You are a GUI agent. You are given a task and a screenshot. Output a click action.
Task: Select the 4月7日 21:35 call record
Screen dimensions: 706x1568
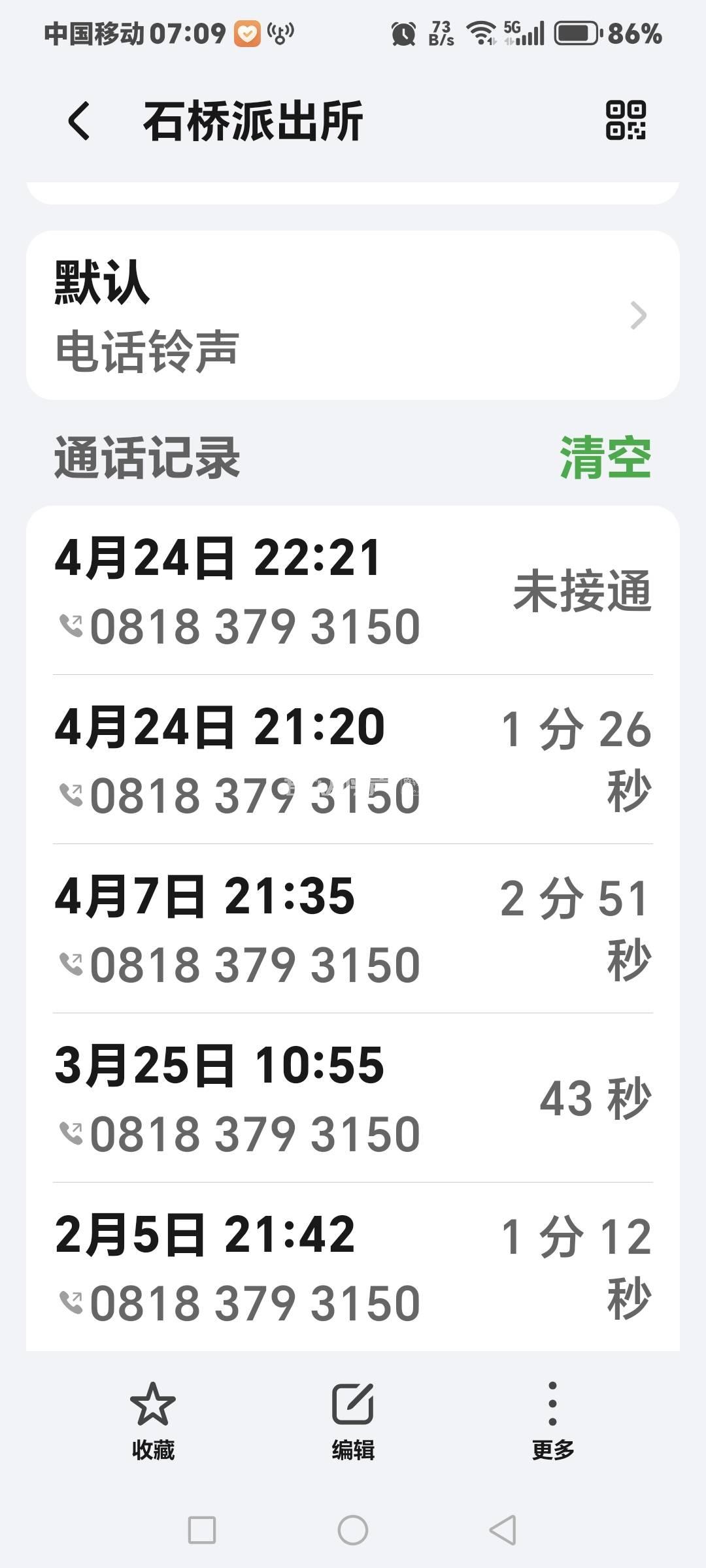point(353,929)
